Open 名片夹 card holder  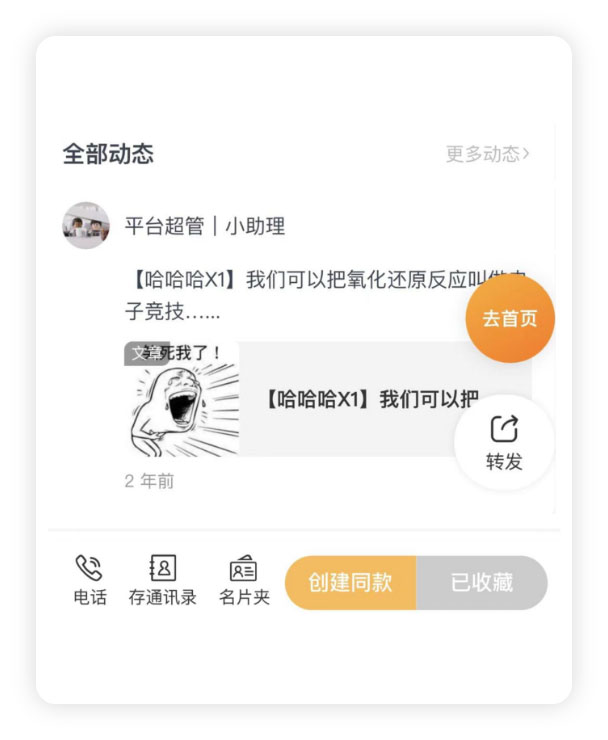tap(244, 581)
